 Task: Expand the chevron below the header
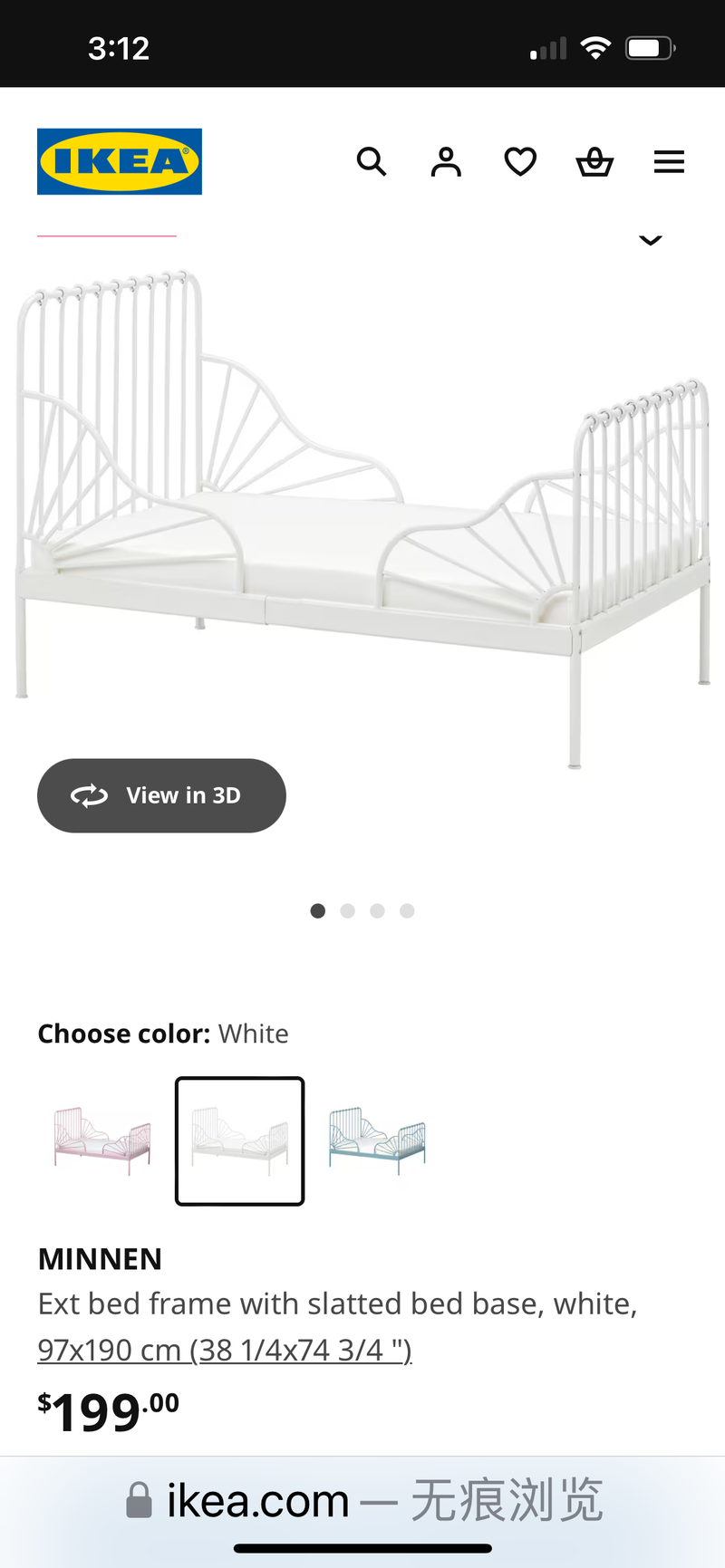coord(651,240)
